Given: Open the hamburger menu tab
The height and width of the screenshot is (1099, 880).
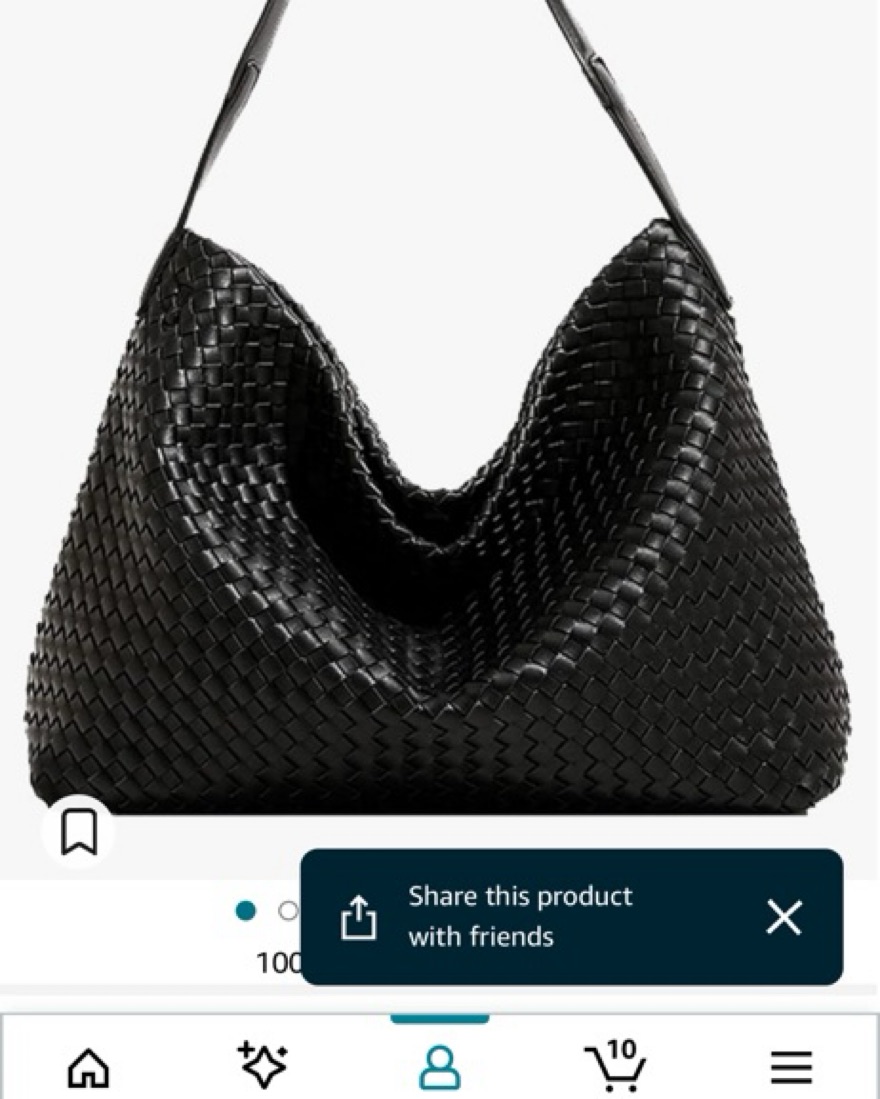Looking at the screenshot, I should pos(791,1069).
